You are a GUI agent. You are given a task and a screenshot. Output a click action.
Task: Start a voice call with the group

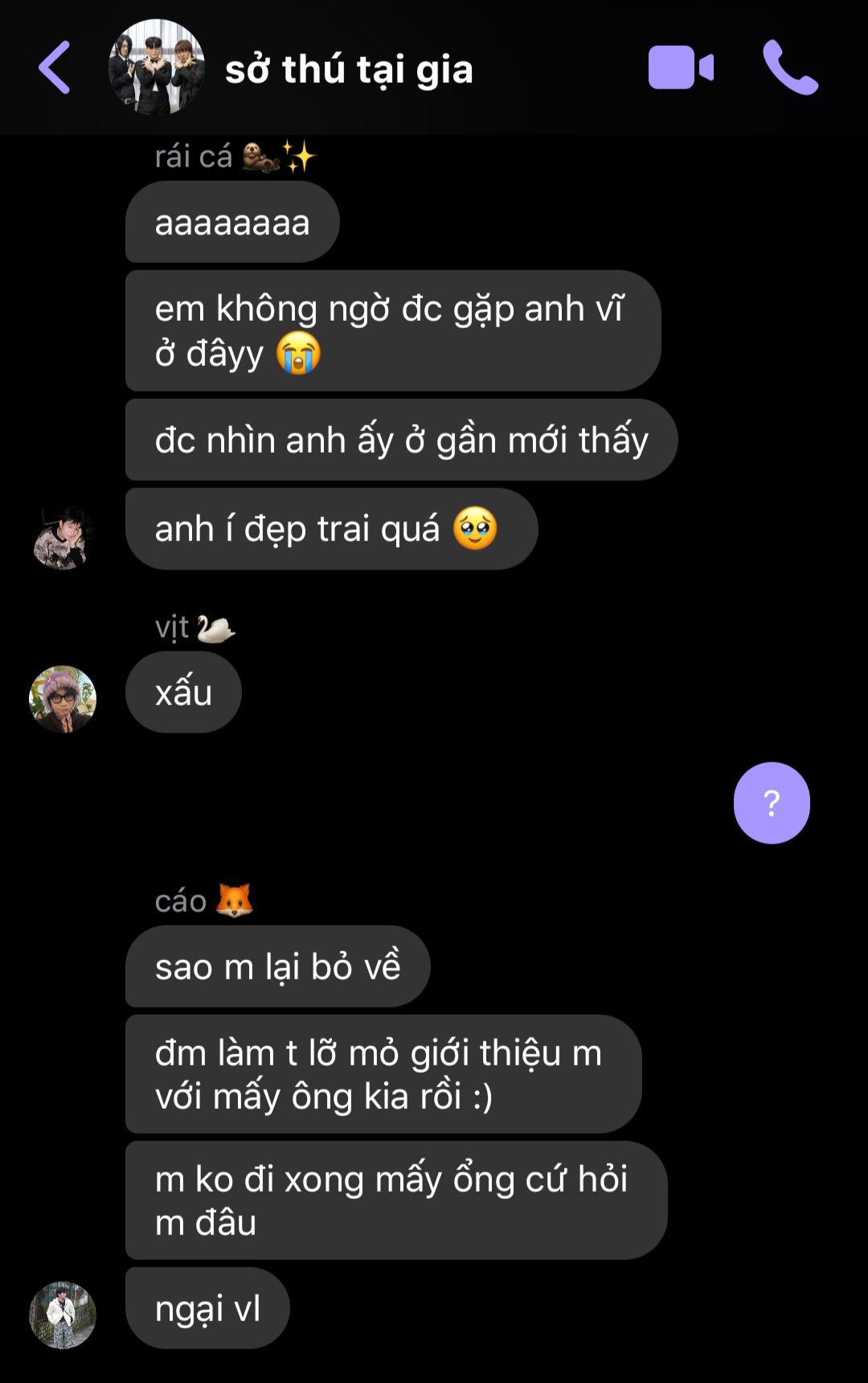pos(789,68)
